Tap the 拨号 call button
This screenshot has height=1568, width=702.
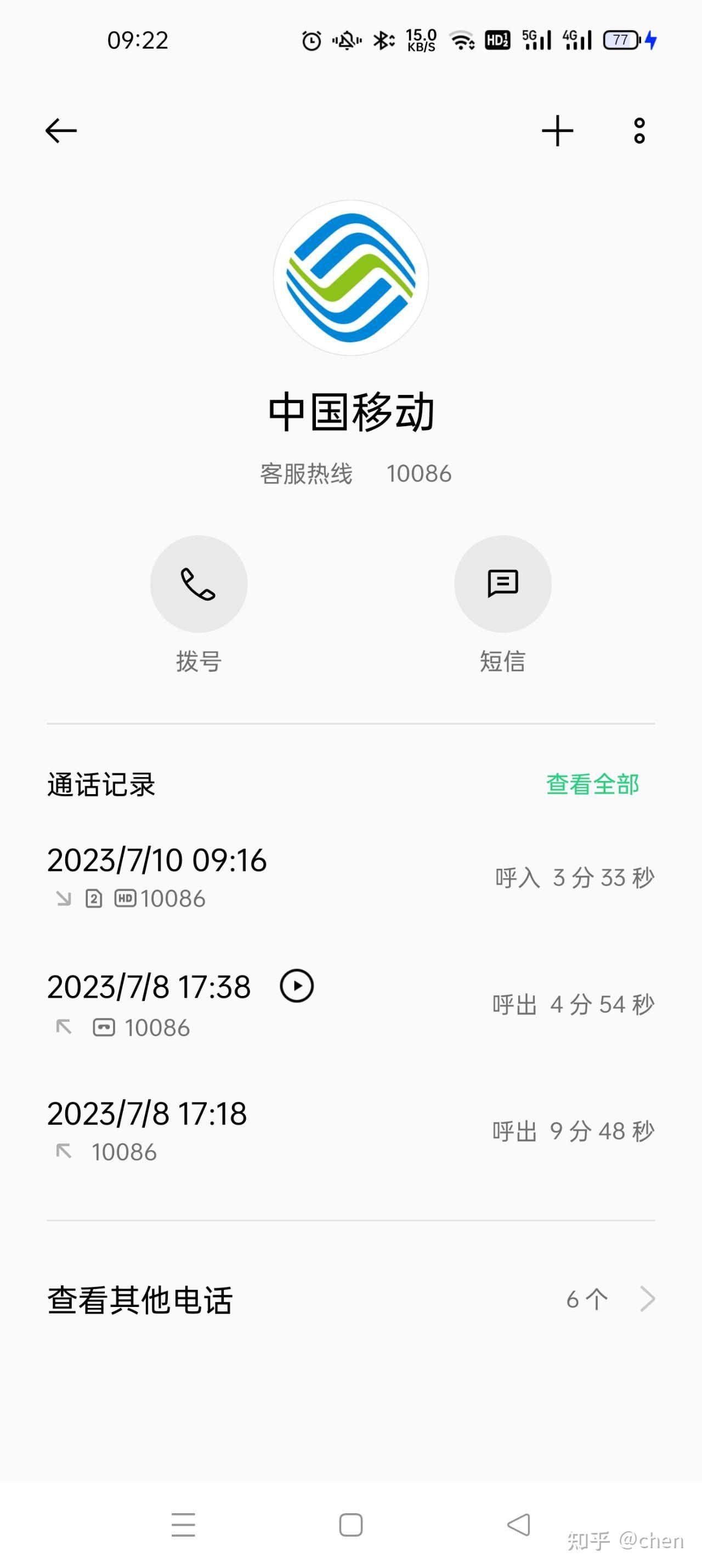(199, 584)
